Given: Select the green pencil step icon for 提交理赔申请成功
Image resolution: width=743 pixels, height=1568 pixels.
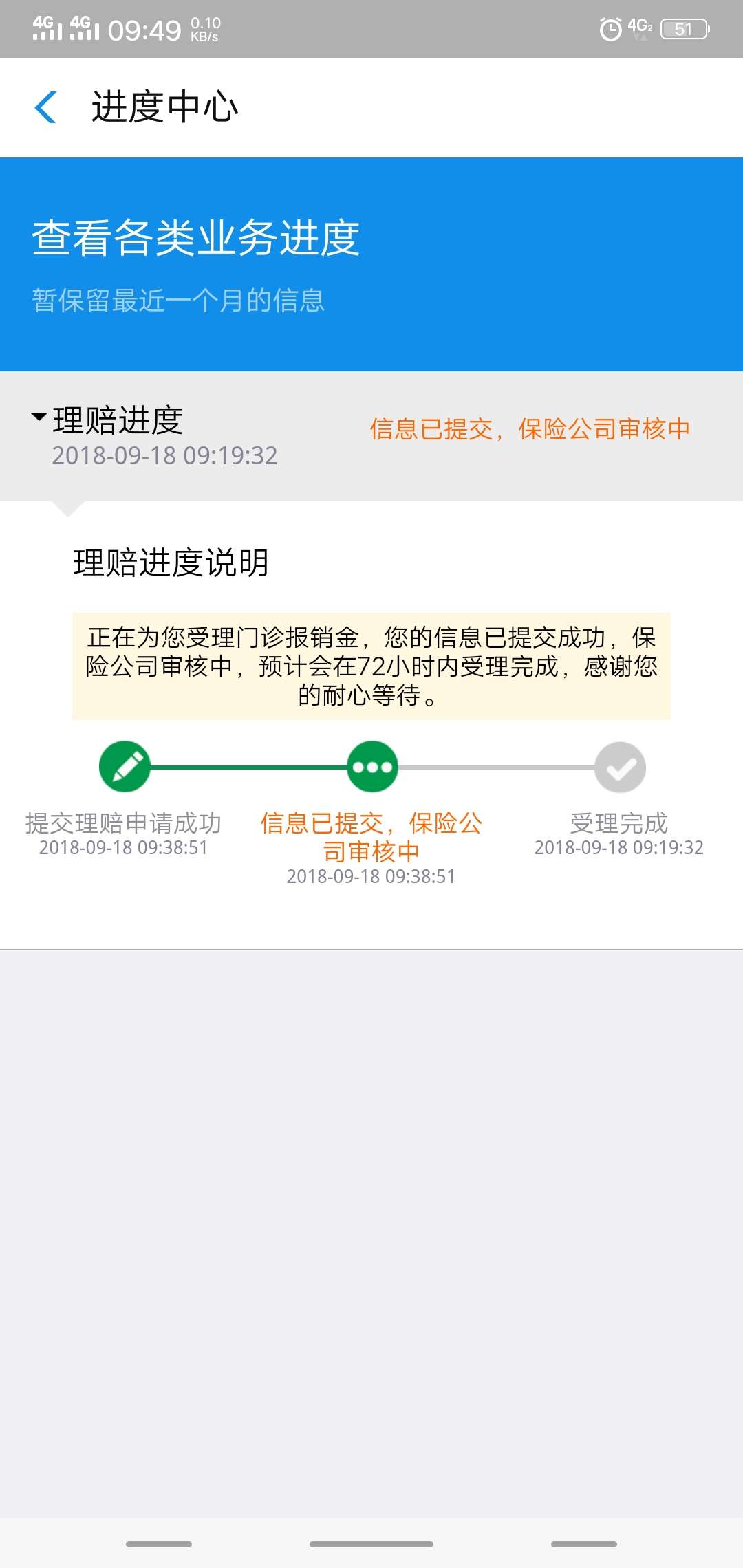Looking at the screenshot, I should pos(125,768).
